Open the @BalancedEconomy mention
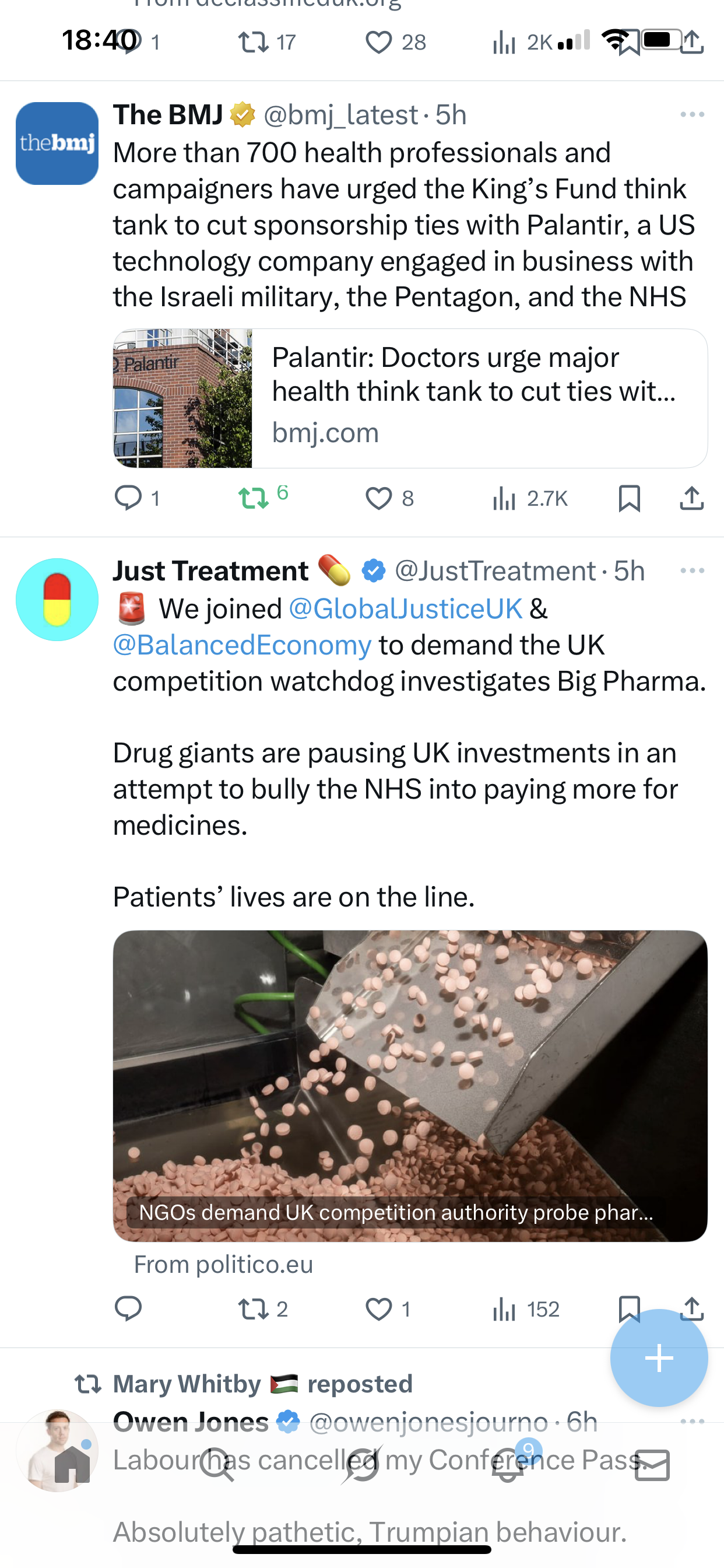 click(x=242, y=645)
